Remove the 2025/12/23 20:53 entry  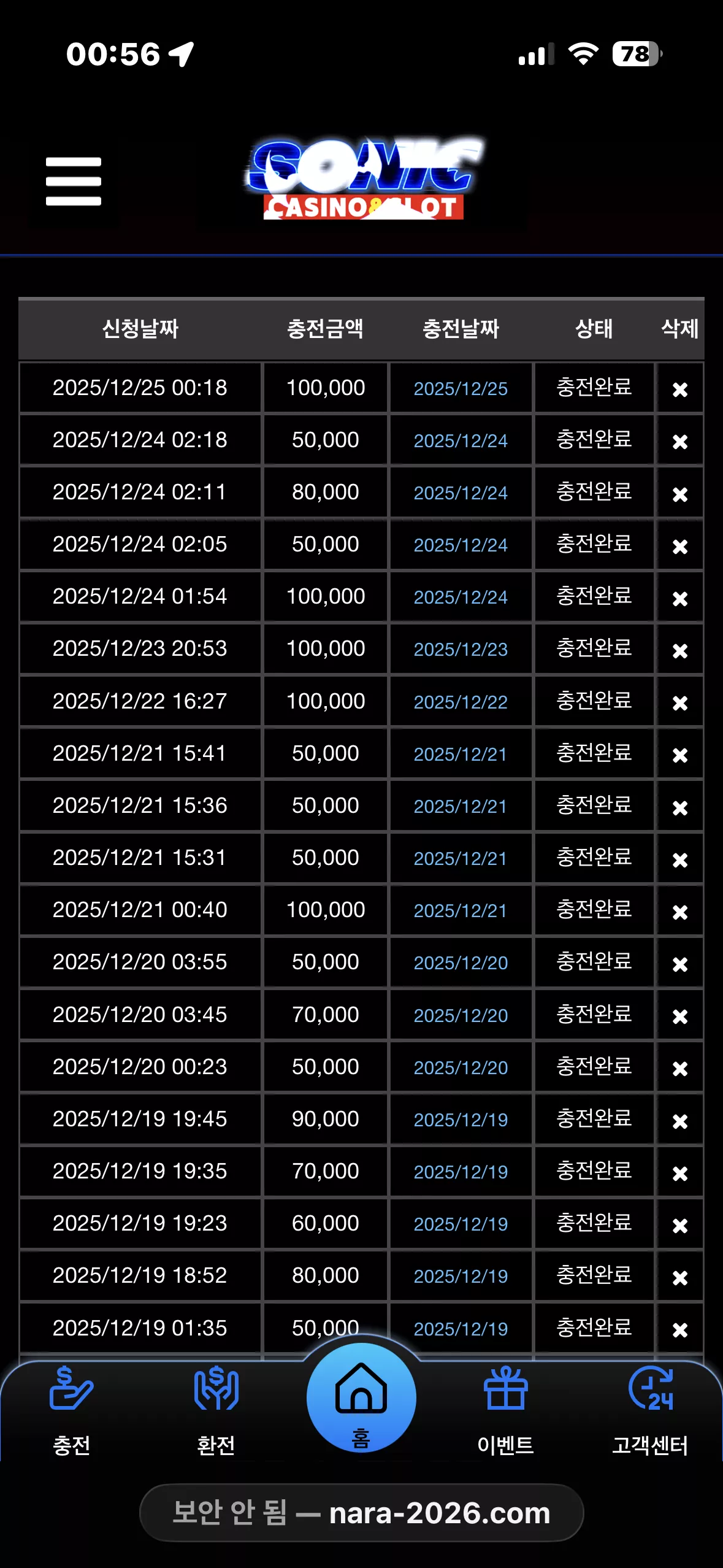tap(679, 650)
